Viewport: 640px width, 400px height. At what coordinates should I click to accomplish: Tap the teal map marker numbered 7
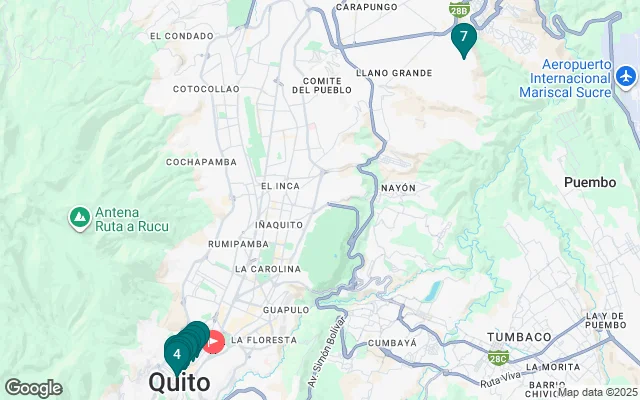[x=463, y=37]
